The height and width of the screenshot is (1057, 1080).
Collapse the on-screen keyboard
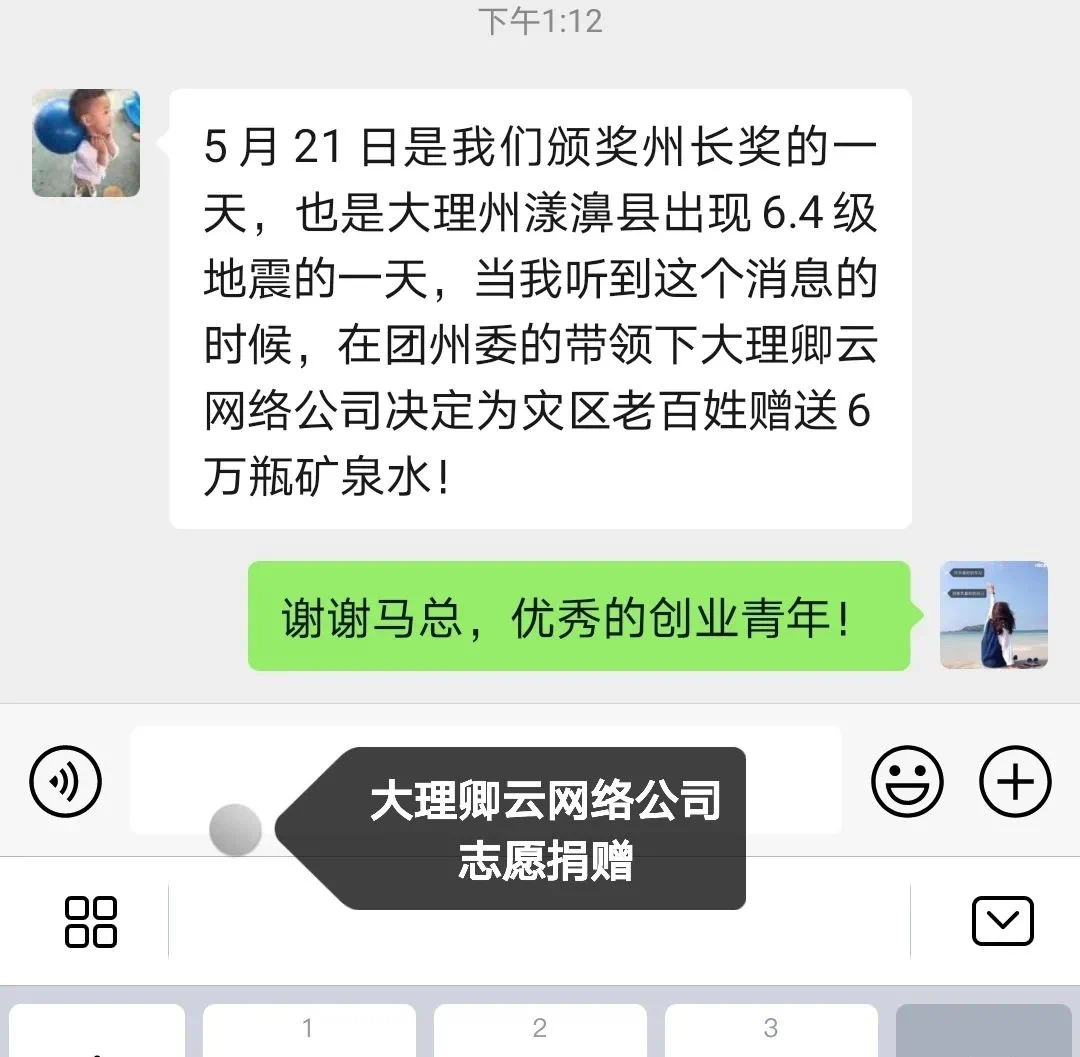[1002, 921]
